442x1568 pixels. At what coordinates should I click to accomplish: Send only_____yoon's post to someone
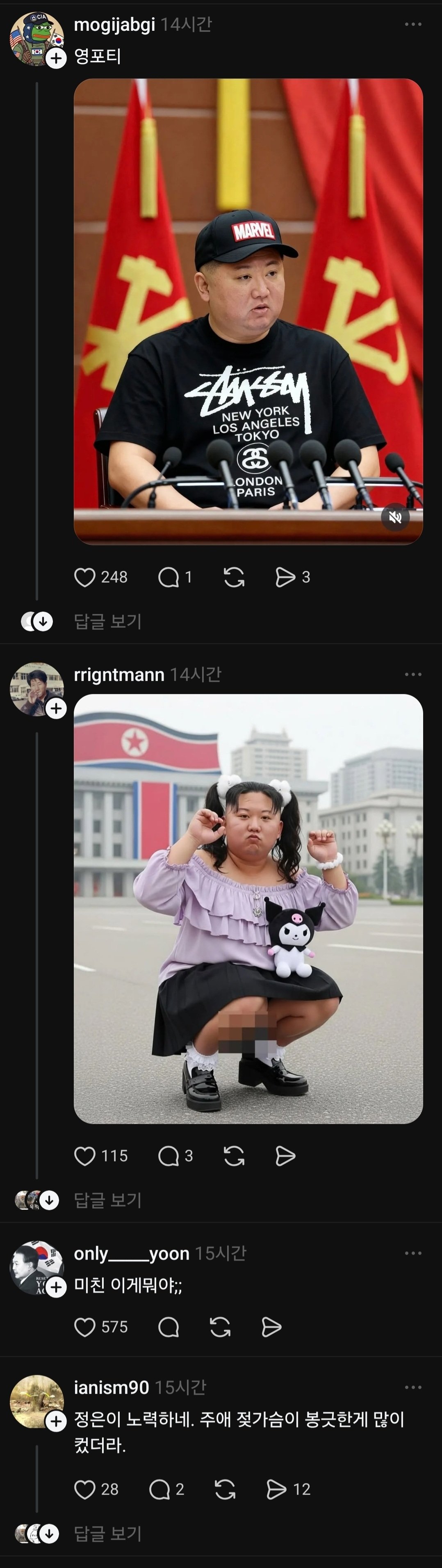coord(271,1327)
